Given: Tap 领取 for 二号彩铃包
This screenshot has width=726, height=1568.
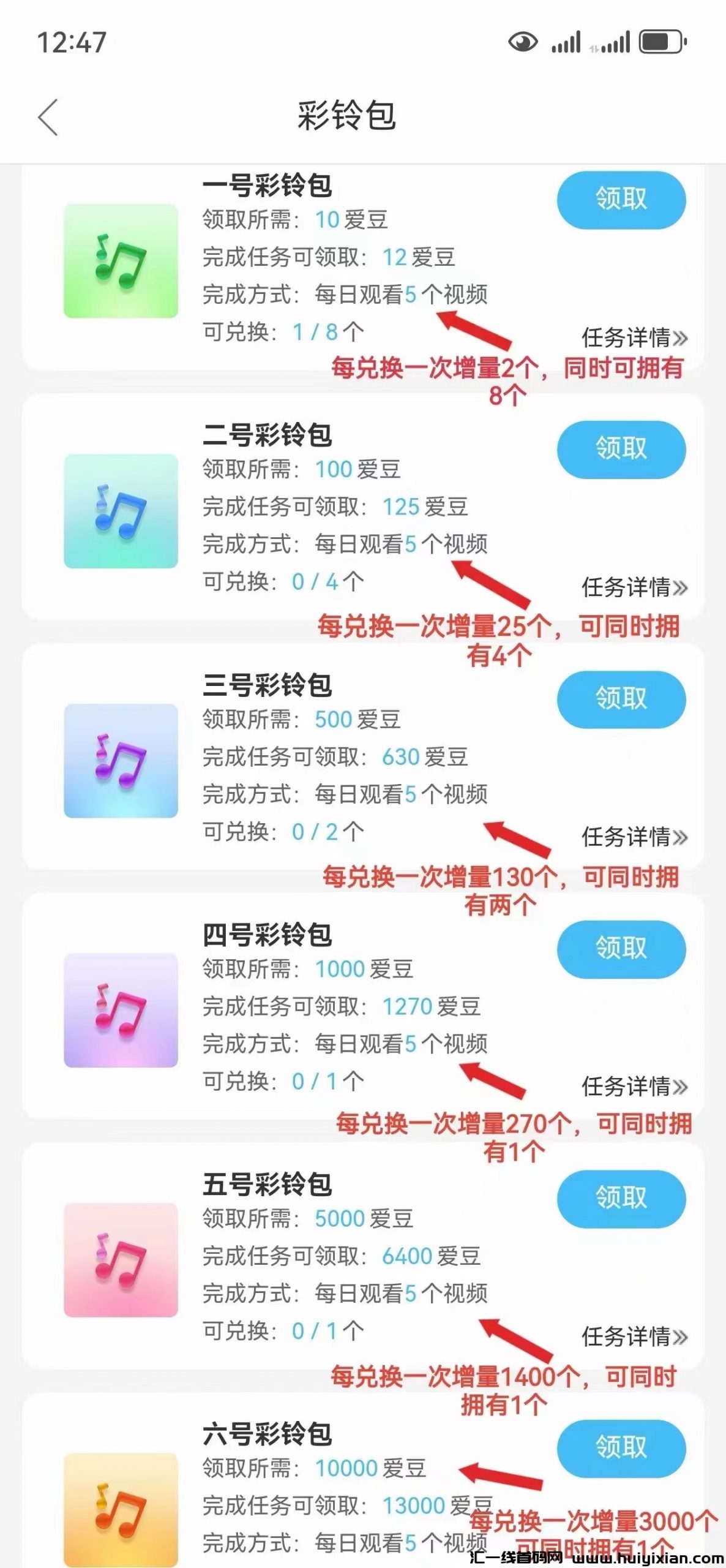Looking at the screenshot, I should pos(620,449).
